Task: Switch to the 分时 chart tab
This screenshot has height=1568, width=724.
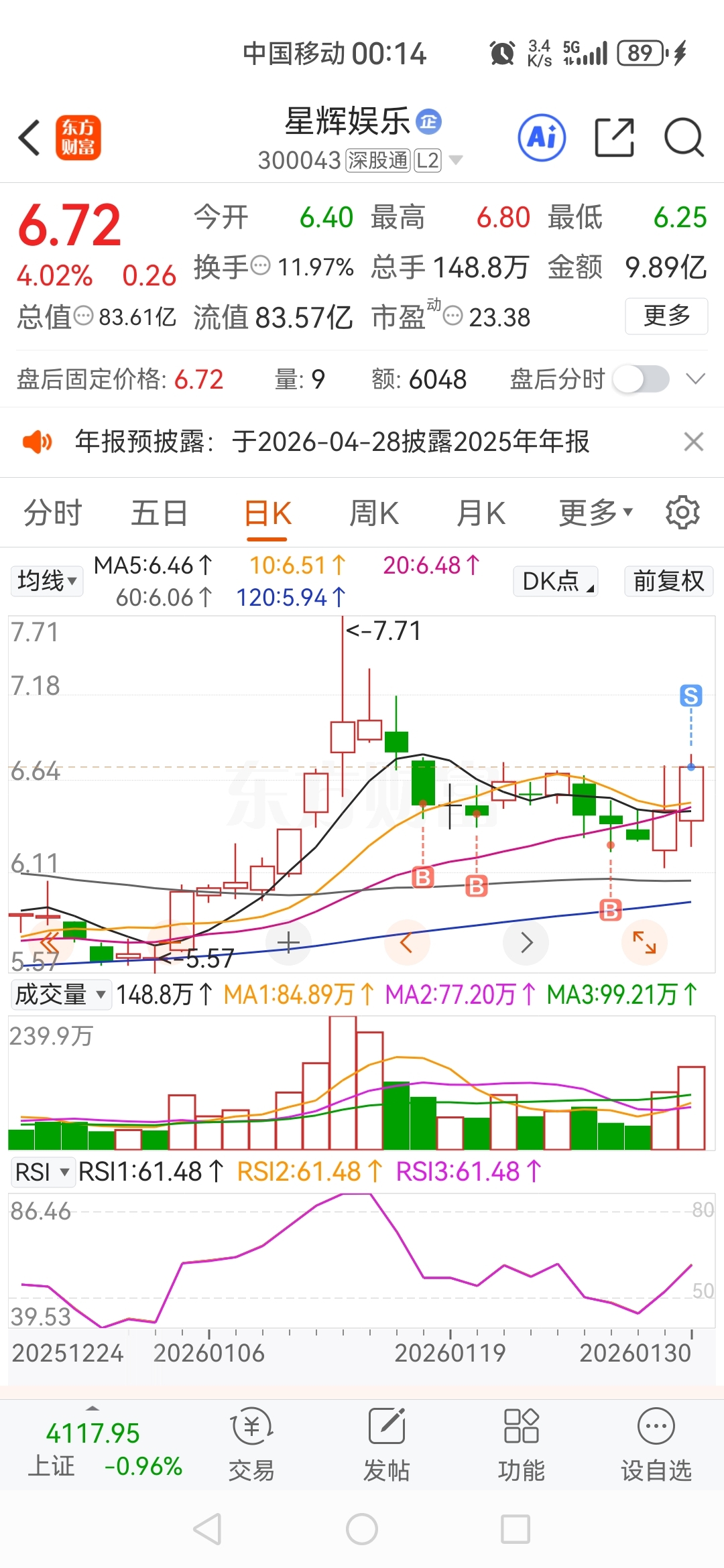Action: pos(52,514)
